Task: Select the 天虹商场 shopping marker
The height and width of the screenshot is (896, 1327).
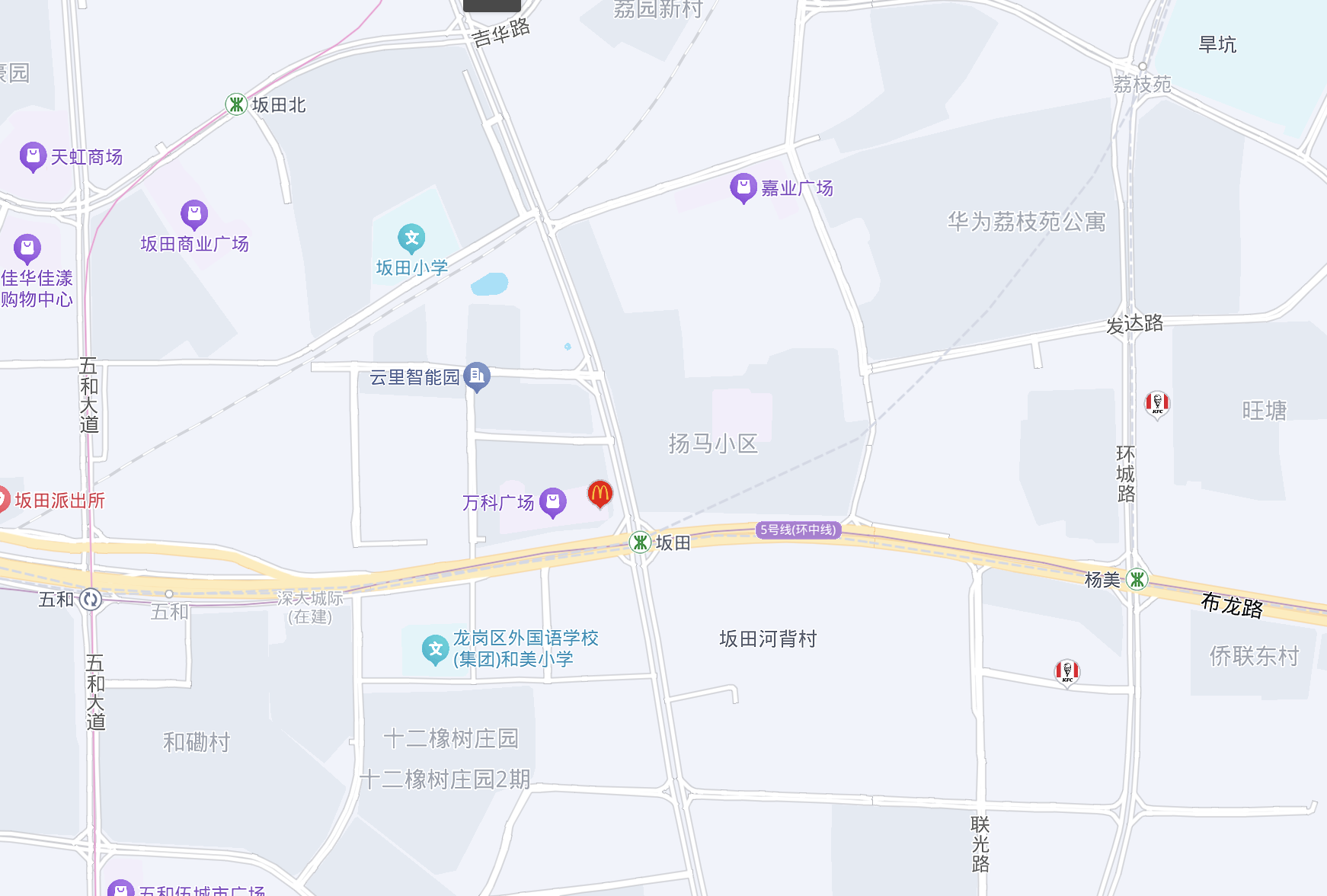Action: 33,156
